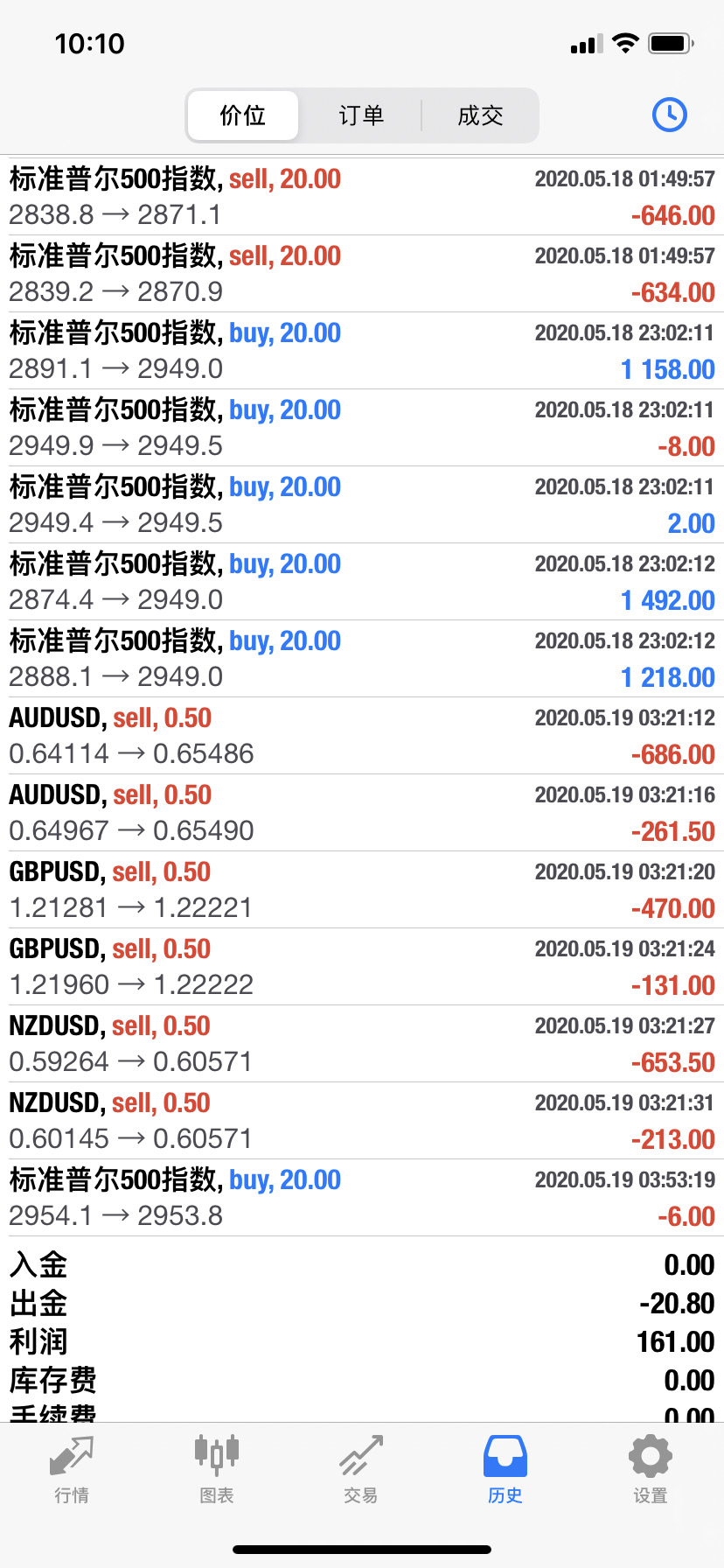
Task: Open GBPUSD sell trade with -470.00 loss
Action: click(x=362, y=890)
